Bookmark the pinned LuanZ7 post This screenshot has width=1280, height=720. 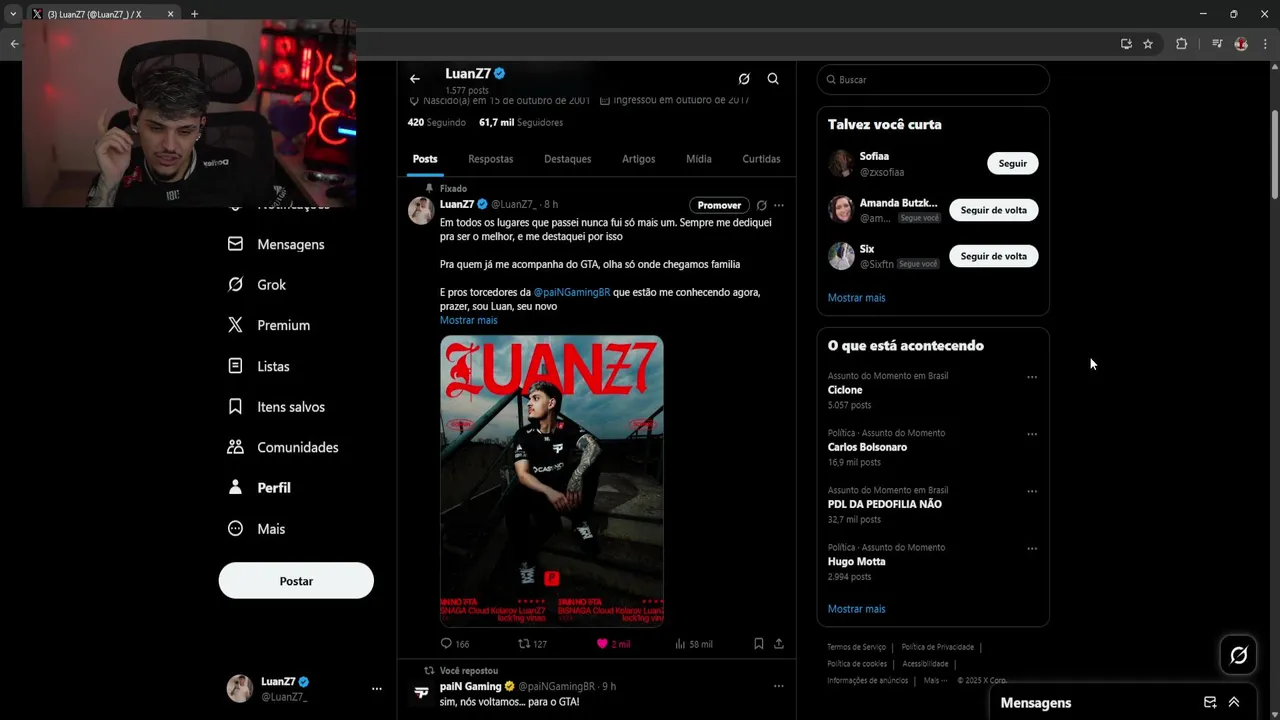(x=758, y=644)
